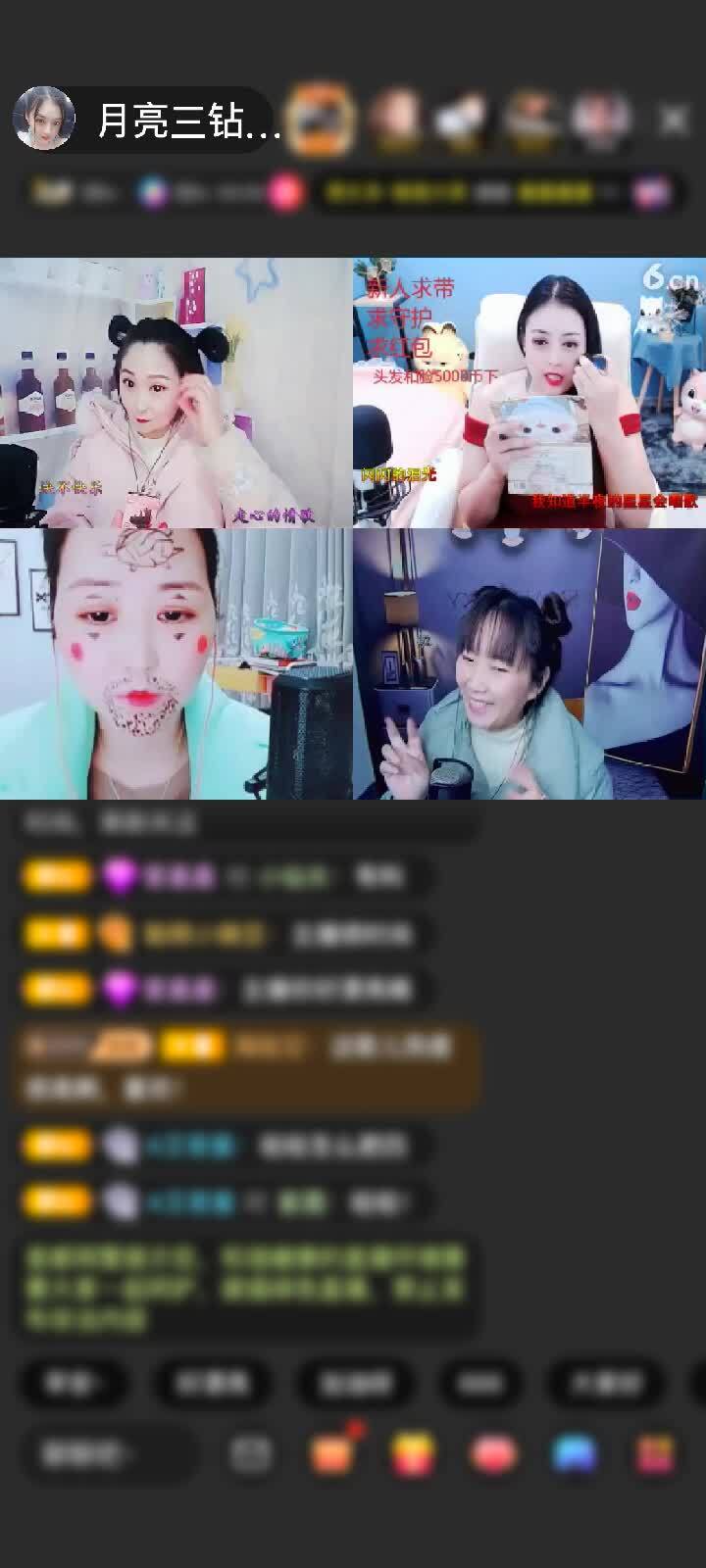Open the red gift icon
The width and height of the screenshot is (706, 1568).
[x=413, y=1453]
